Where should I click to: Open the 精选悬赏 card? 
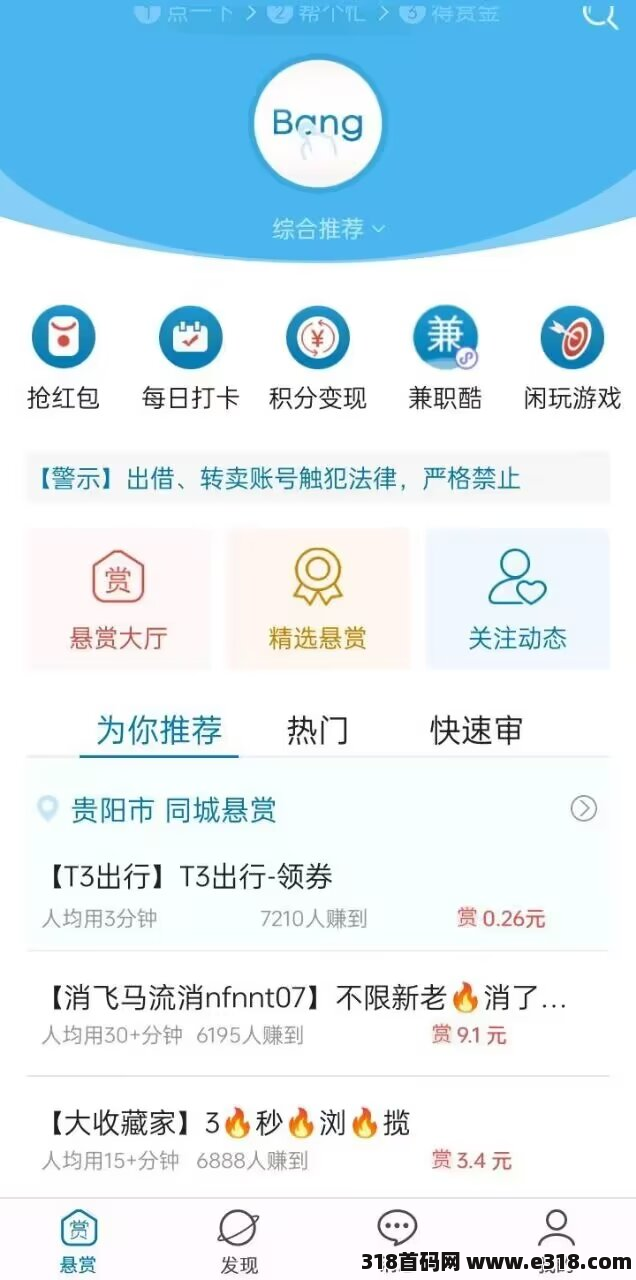(x=318, y=599)
